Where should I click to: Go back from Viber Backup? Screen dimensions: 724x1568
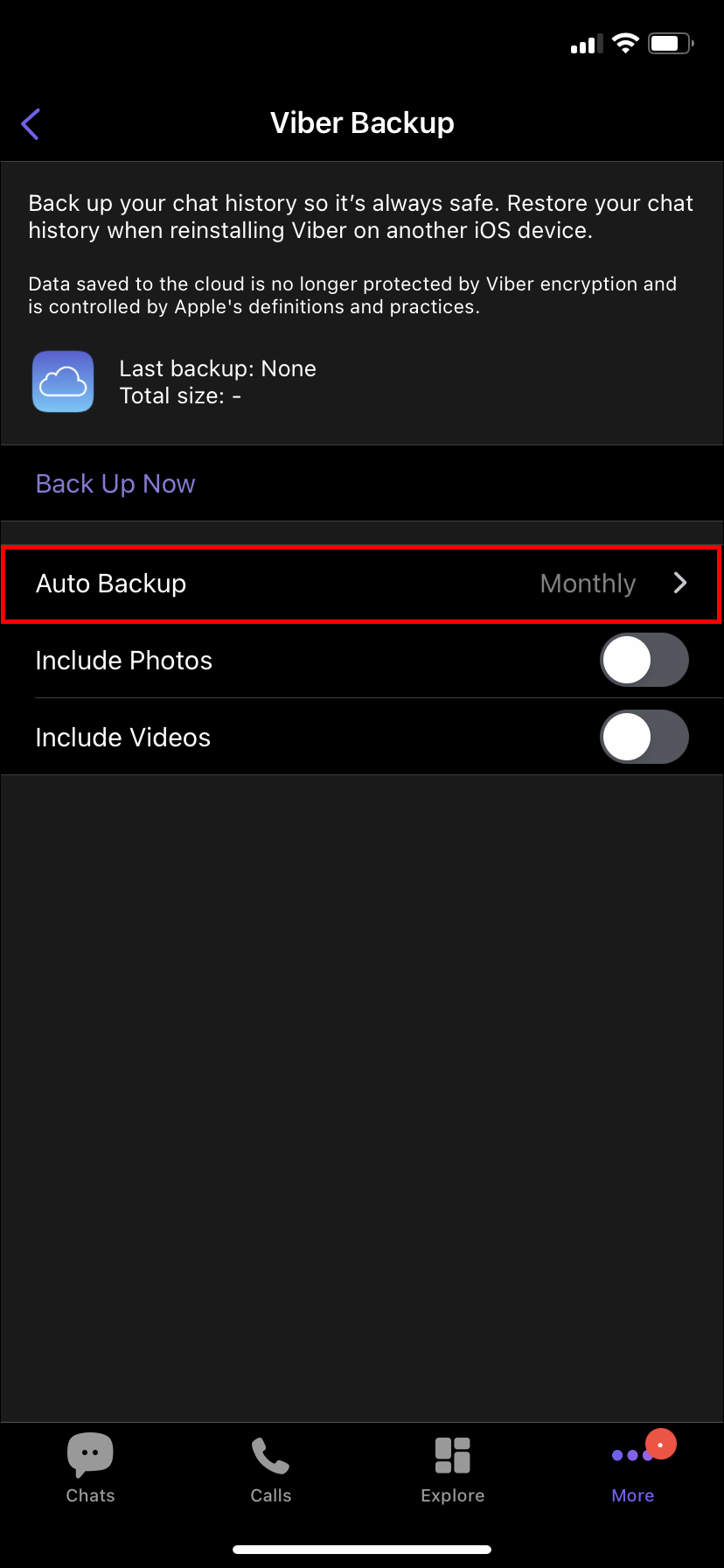coord(31,124)
